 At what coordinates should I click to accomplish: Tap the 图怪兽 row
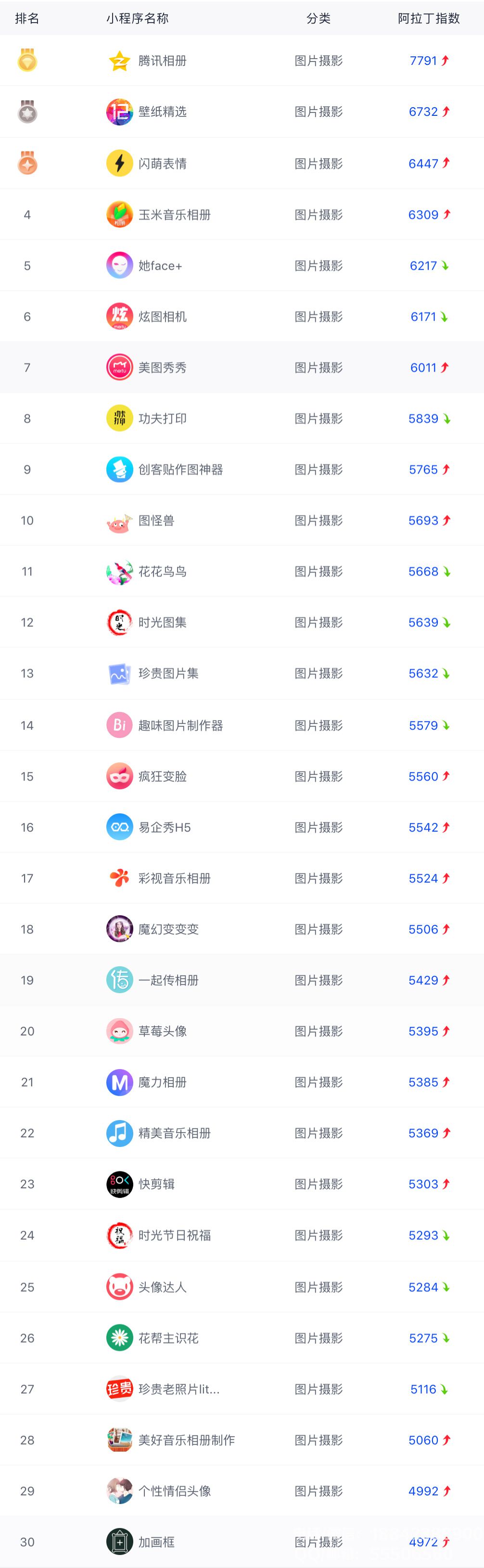[156, 521]
